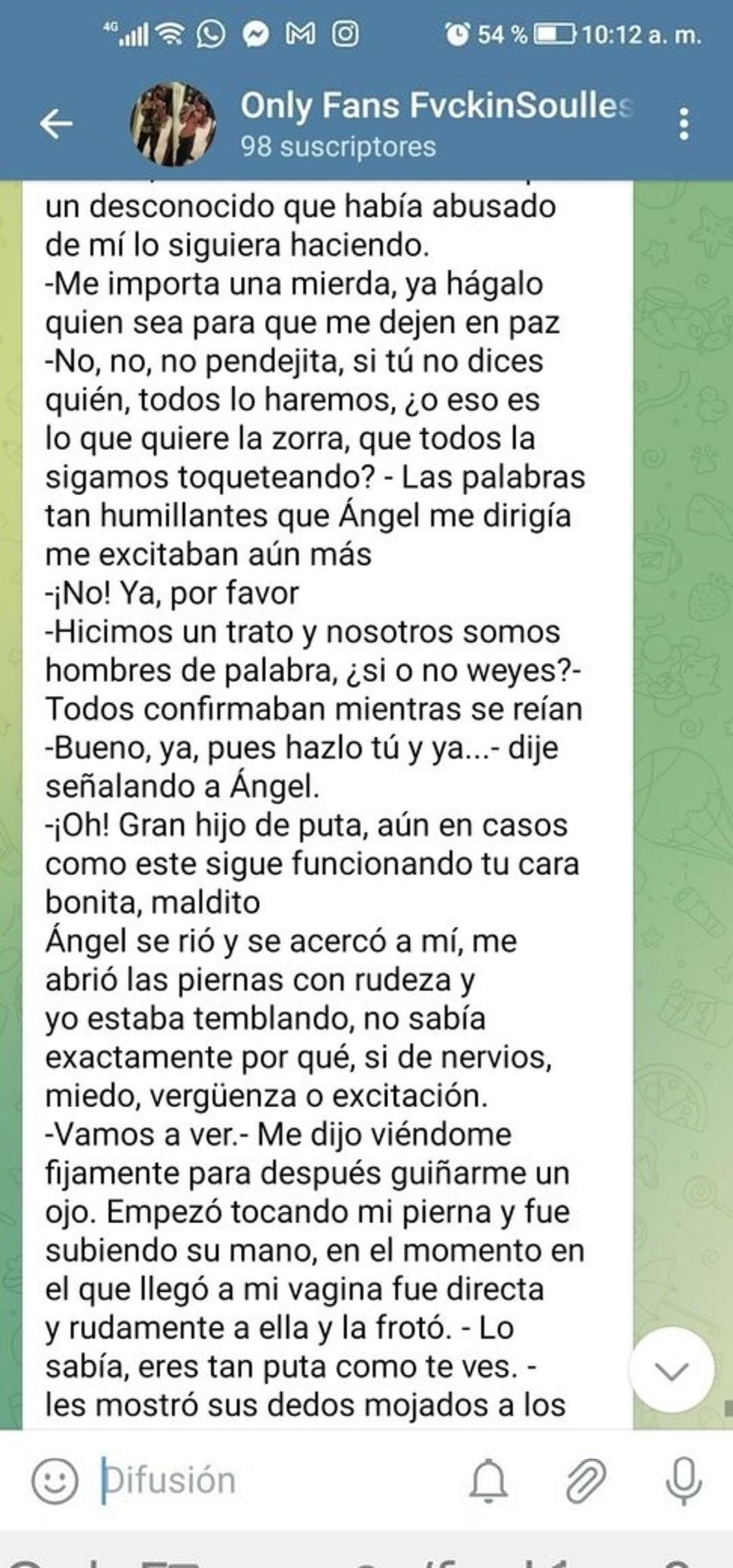The height and width of the screenshot is (1568, 733).
Task: Jump to the latest message with the down arrow
Action: click(x=671, y=1371)
